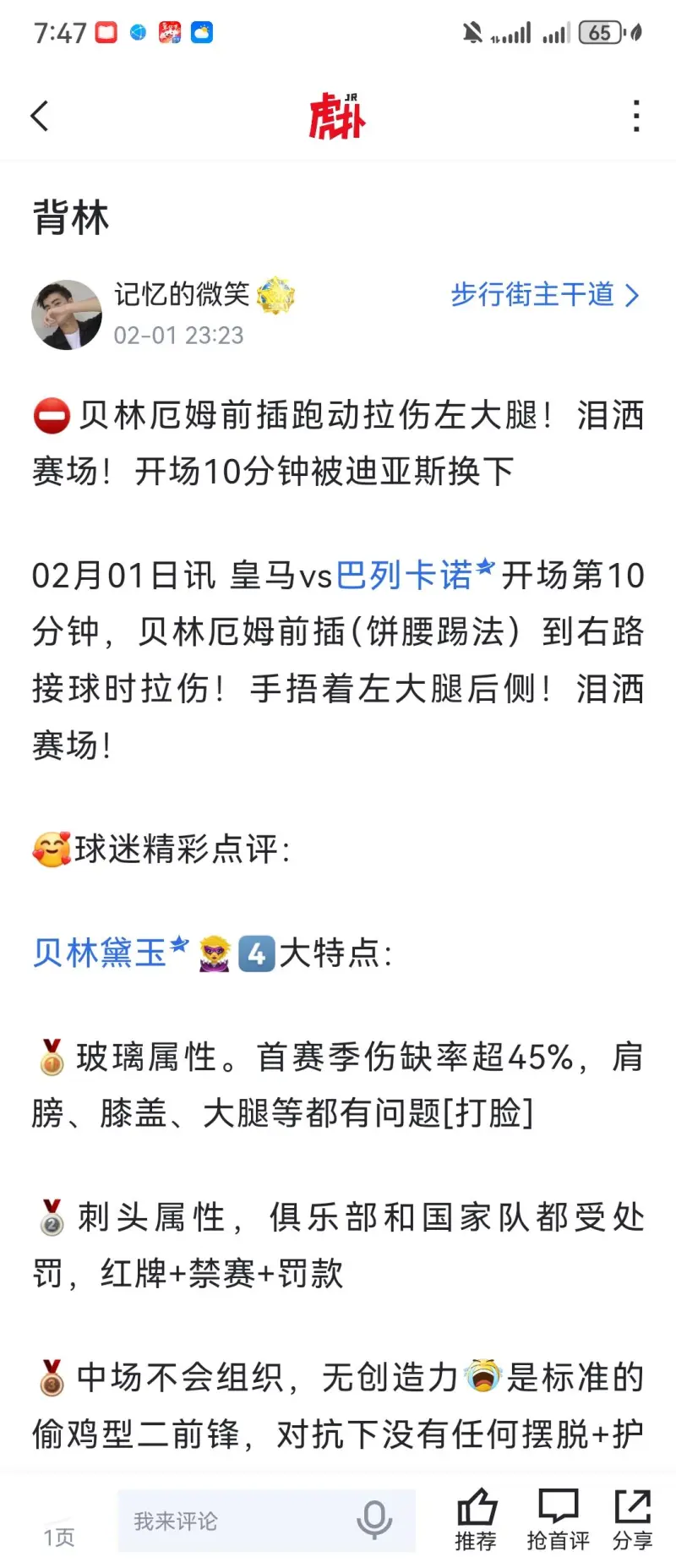Open 记忆的微笑's profile avatar

point(67,314)
